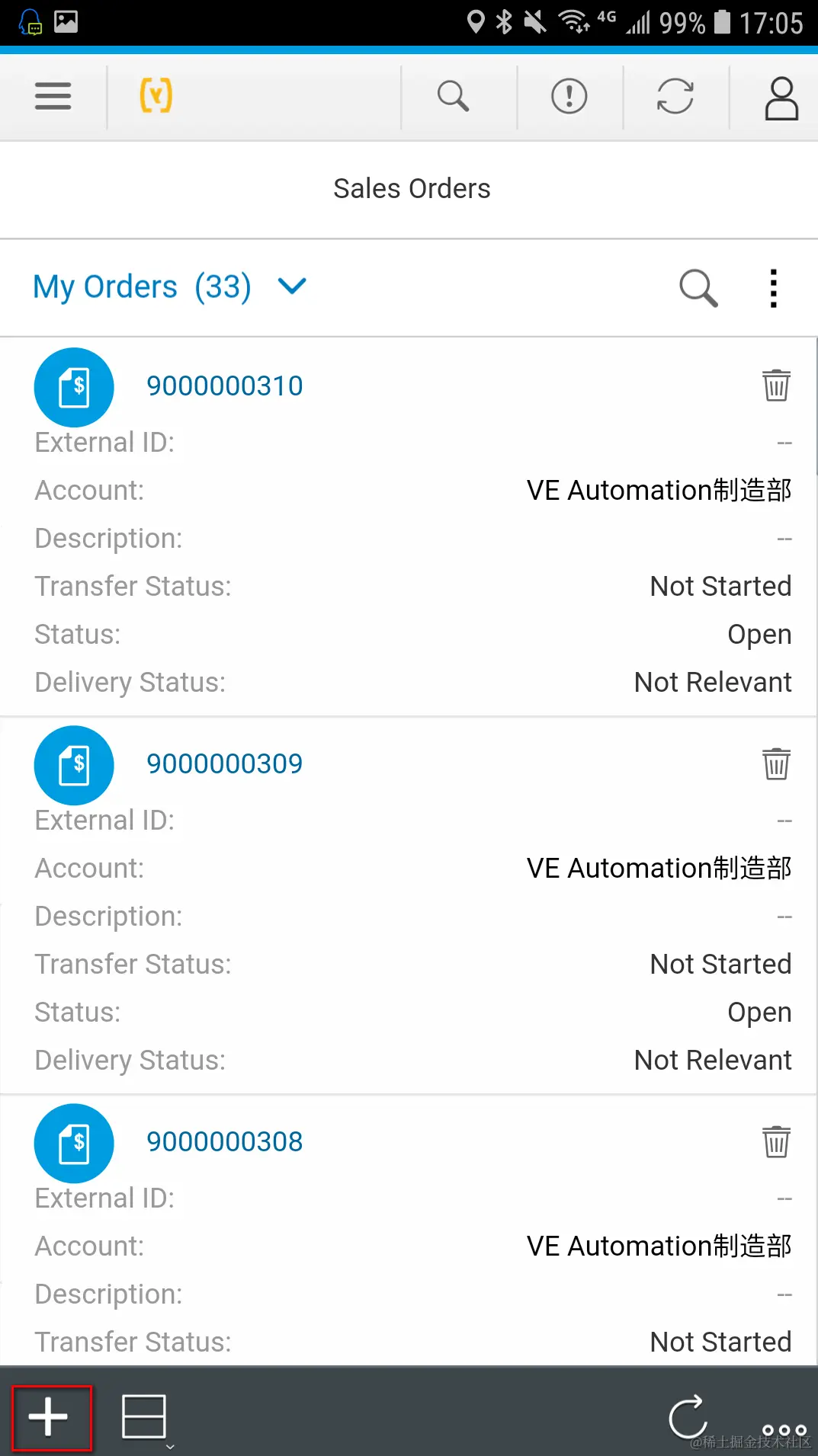Tap the sync arrows icon
818x1456 pixels.
click(x=675, y=96)
